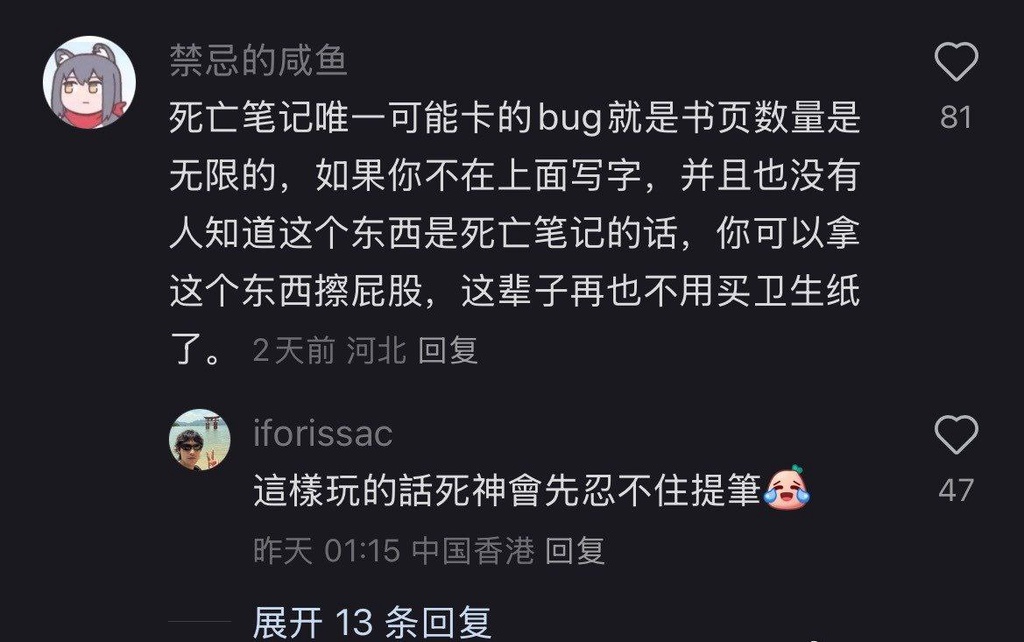Open the username iforissac

coord(322,434)
